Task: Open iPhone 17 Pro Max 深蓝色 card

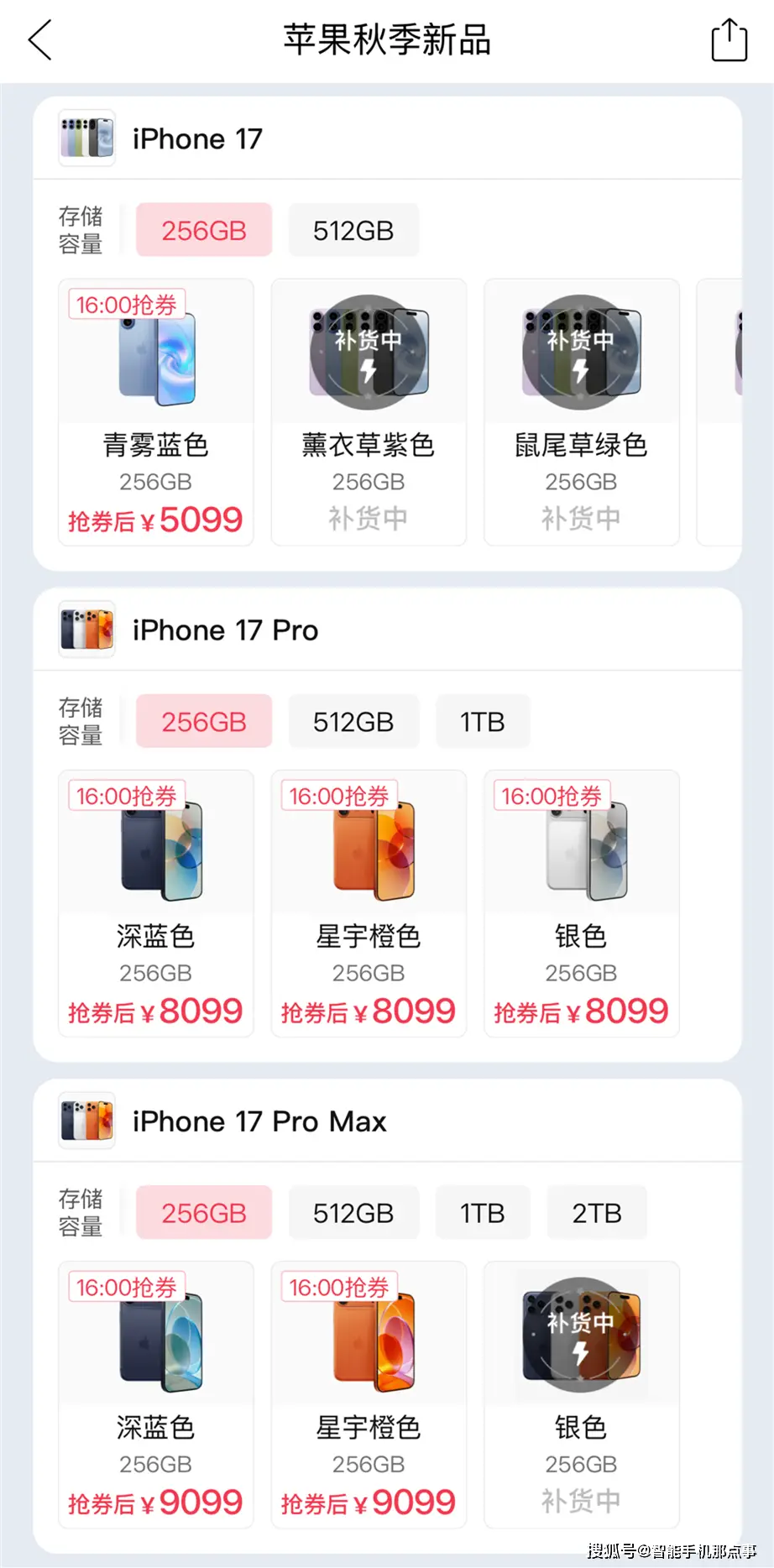Action: click(155, 1393)
